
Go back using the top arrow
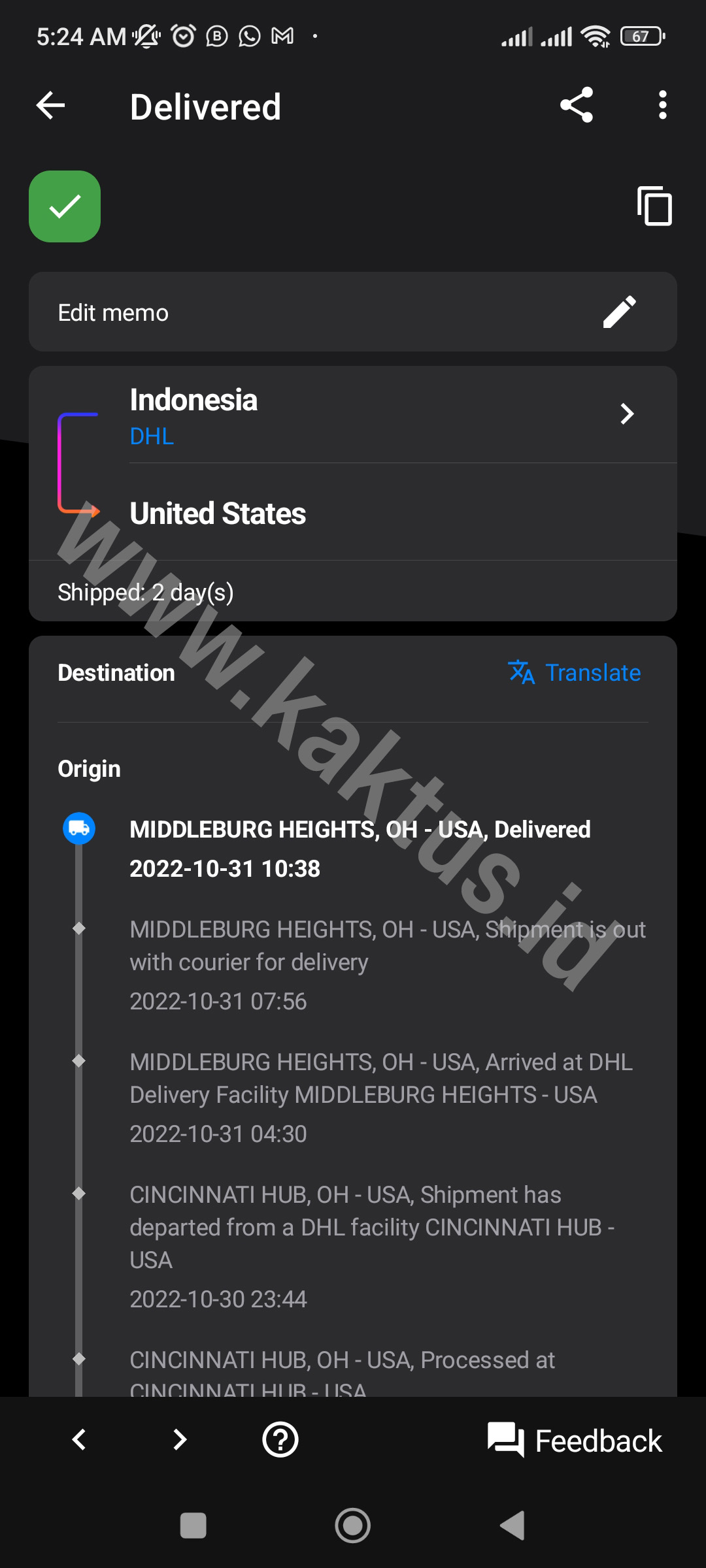[51, 106]
